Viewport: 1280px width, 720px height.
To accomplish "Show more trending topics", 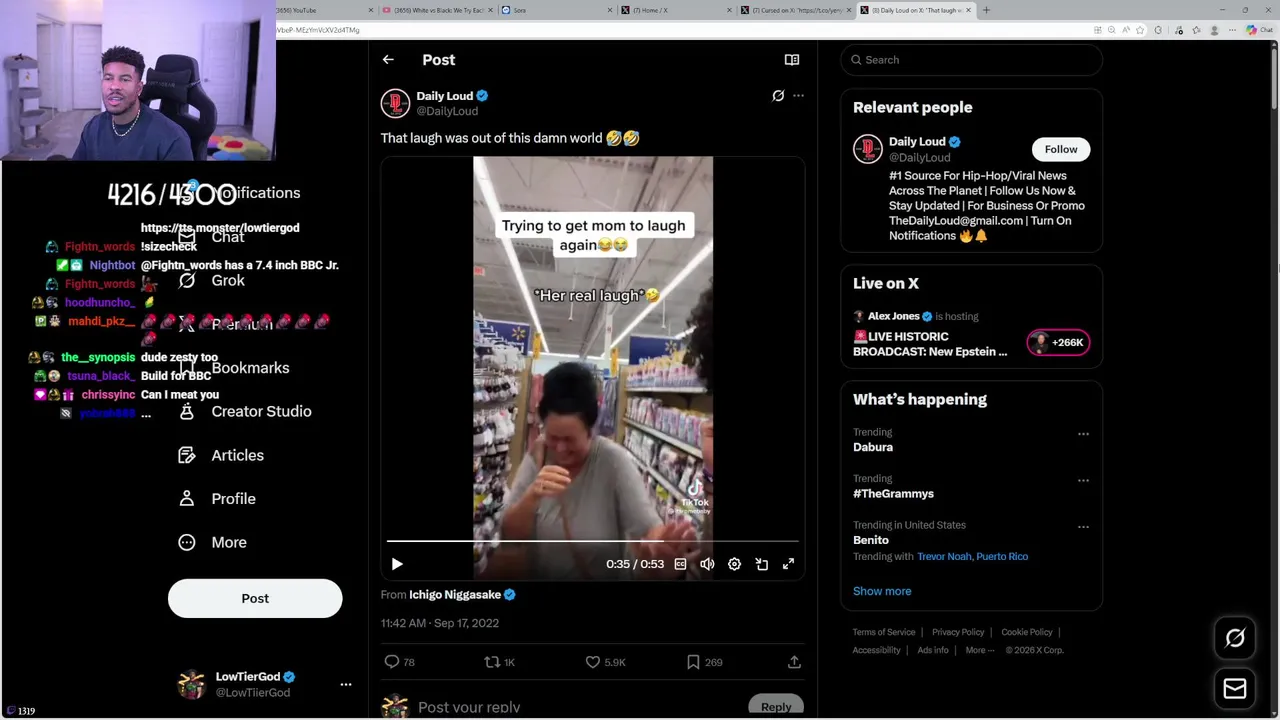I will click(x=881, y=591).
